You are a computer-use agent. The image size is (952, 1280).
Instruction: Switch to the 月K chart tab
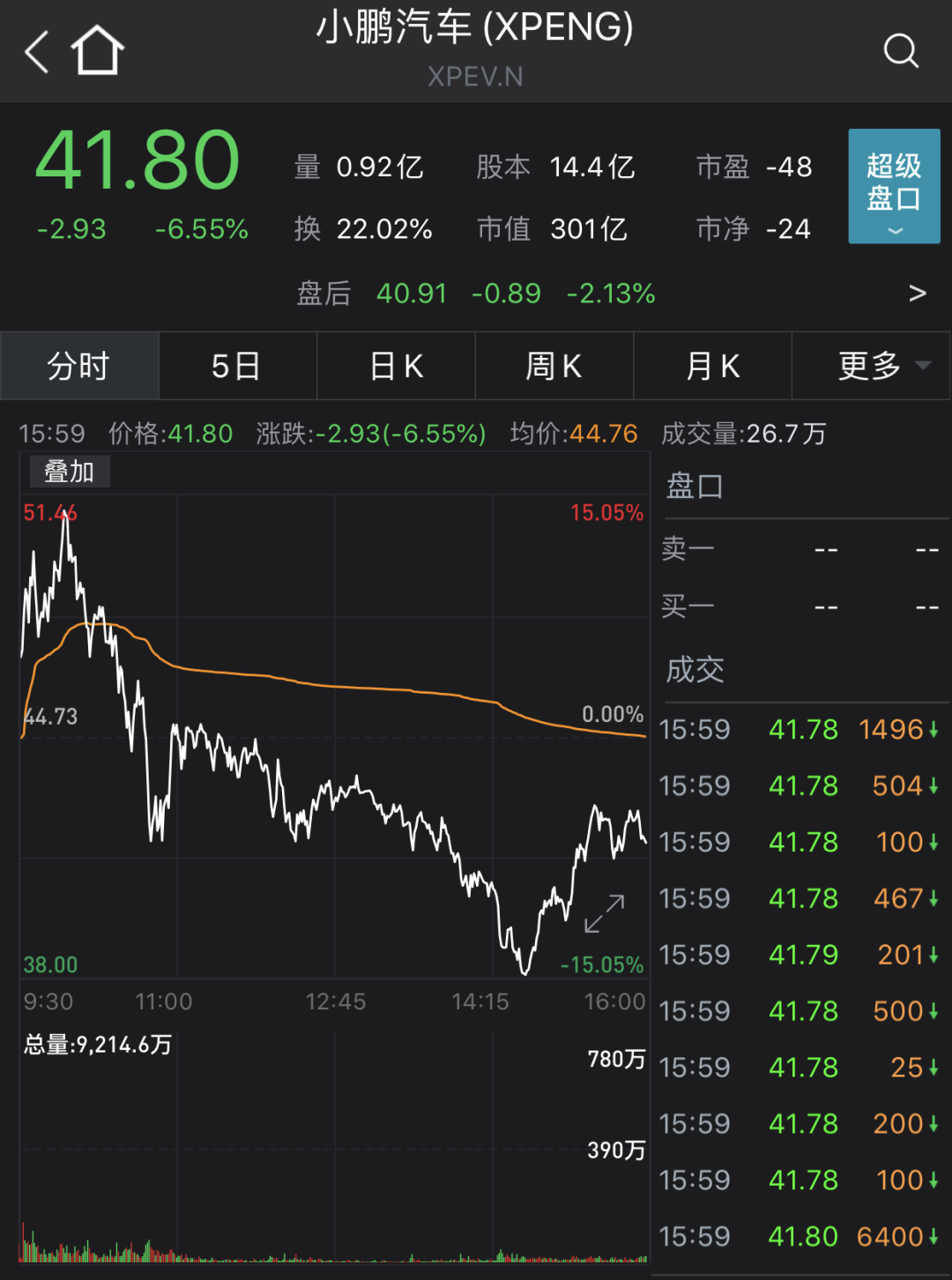(712, 366)
